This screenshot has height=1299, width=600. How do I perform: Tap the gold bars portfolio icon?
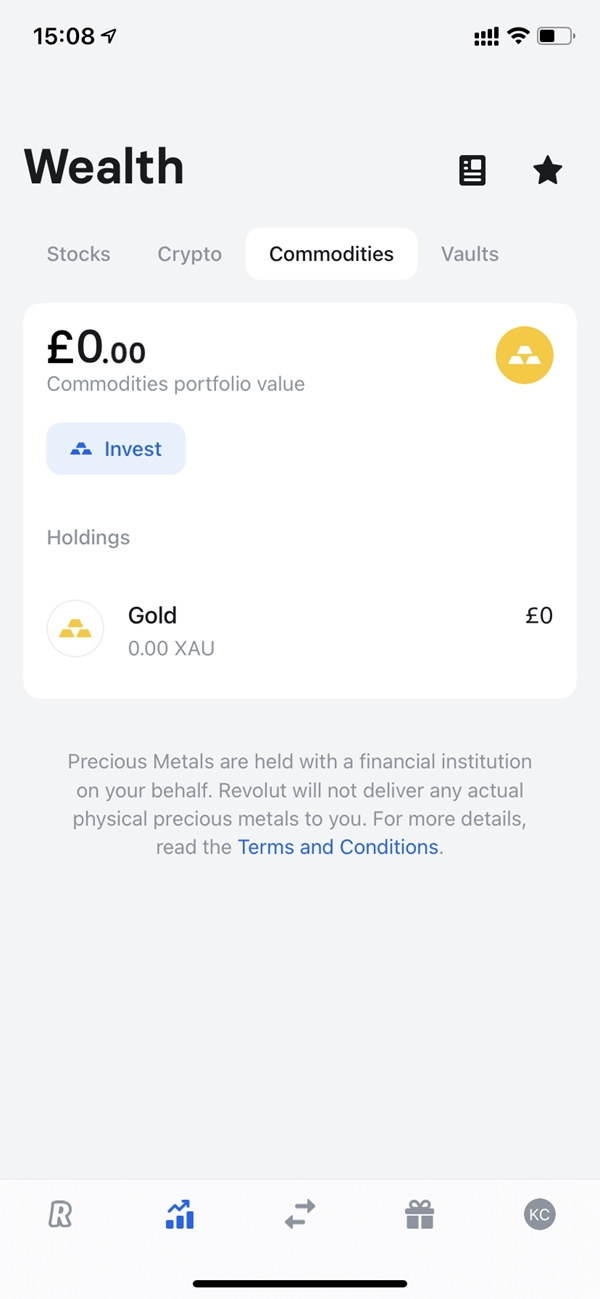(x=524, y=356)
